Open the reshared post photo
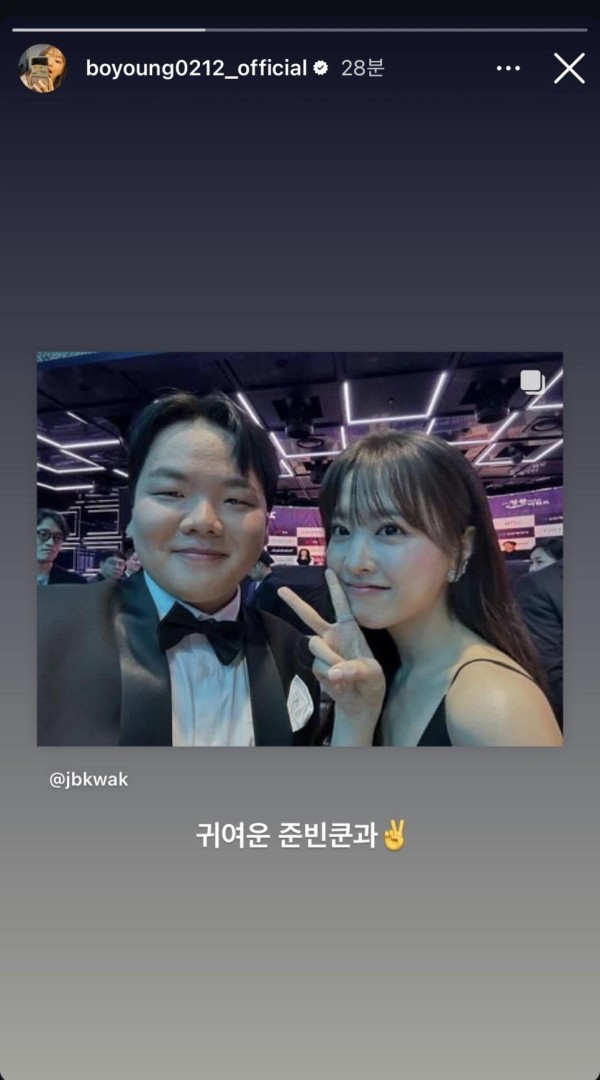This screenshot has height=1080, width=600. click(x=300, y=548)
